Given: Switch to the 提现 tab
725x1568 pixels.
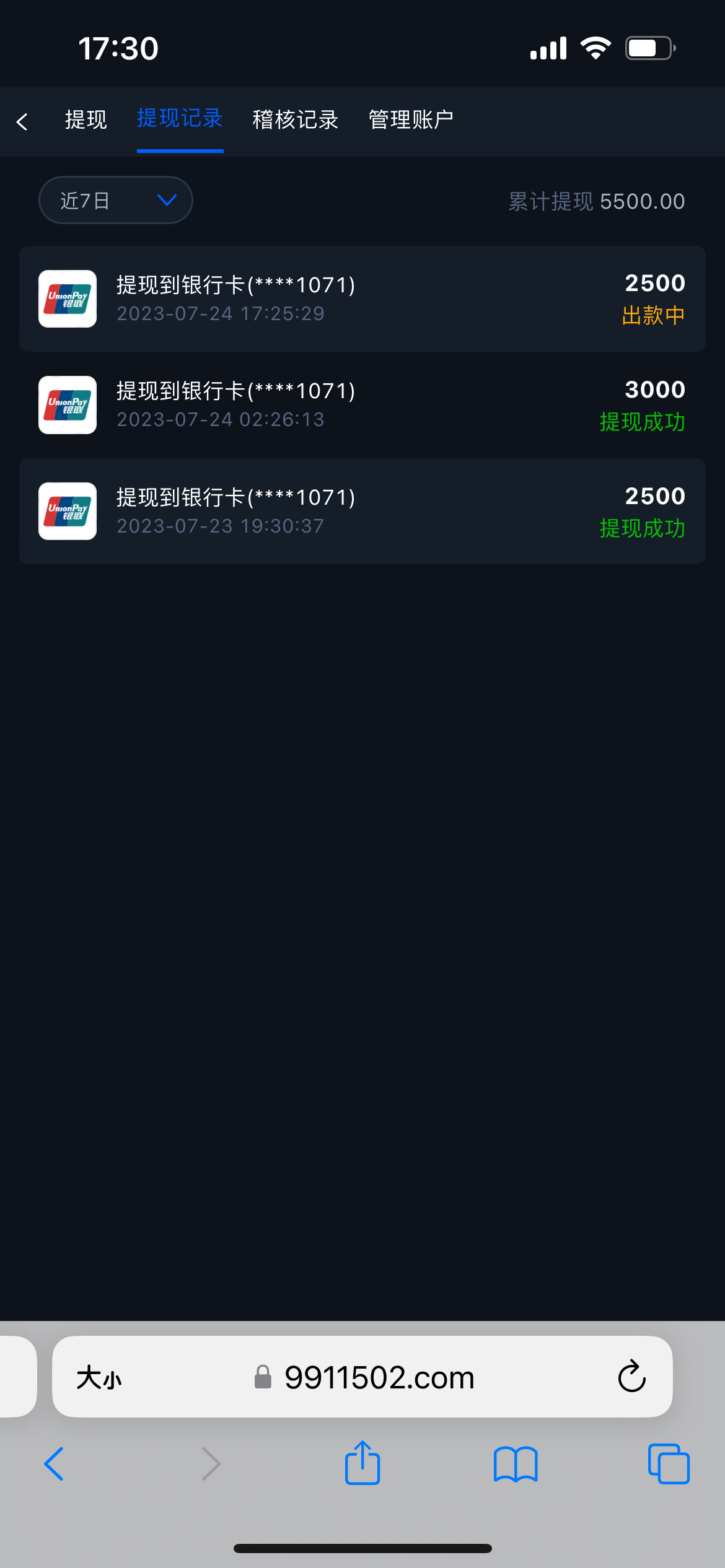Looking at the screenshot, I should (86, 120).
